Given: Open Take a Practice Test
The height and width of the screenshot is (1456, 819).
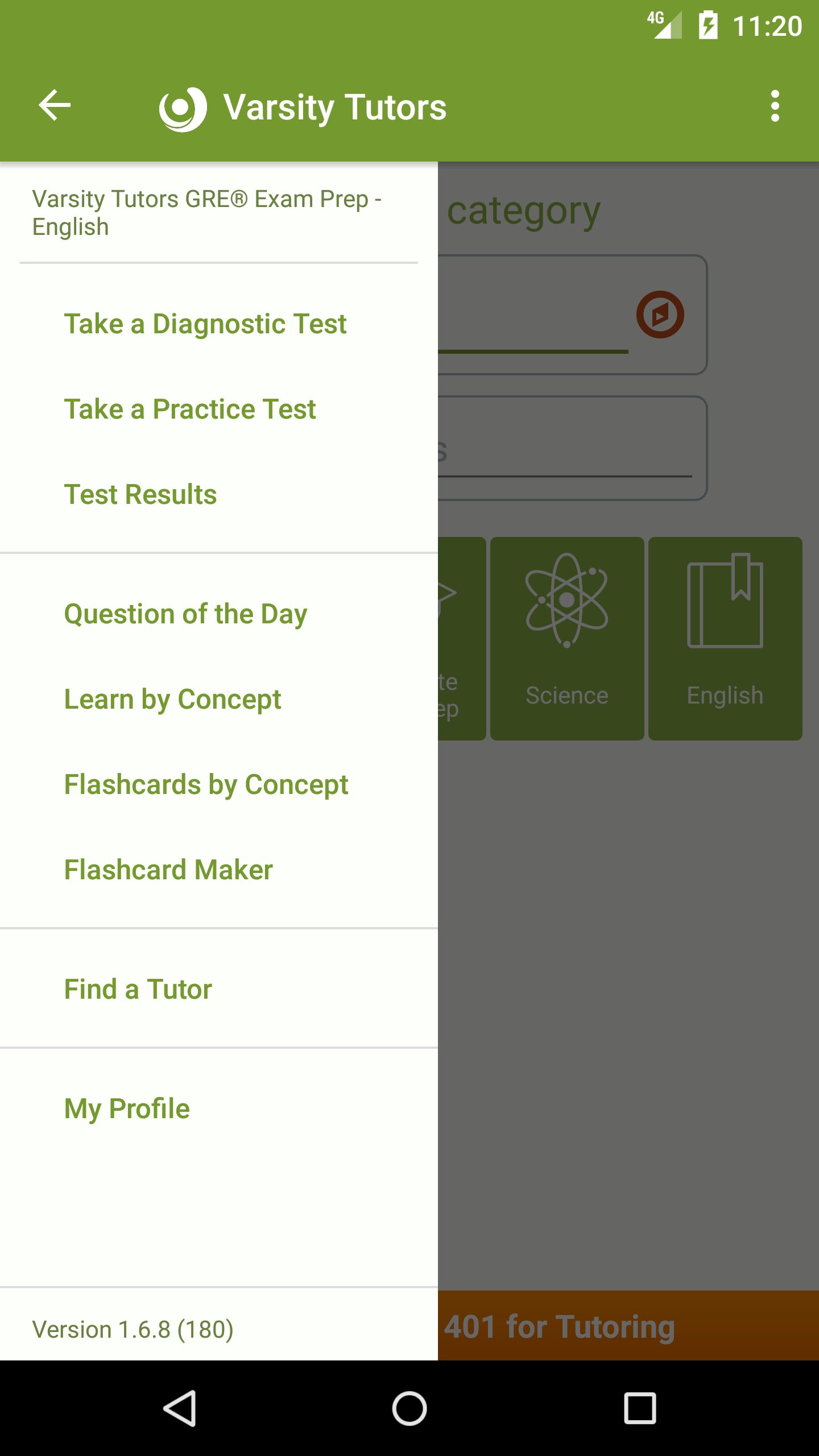Looking at the screenshot, I should pyautogui.click(x=189, y=409).
